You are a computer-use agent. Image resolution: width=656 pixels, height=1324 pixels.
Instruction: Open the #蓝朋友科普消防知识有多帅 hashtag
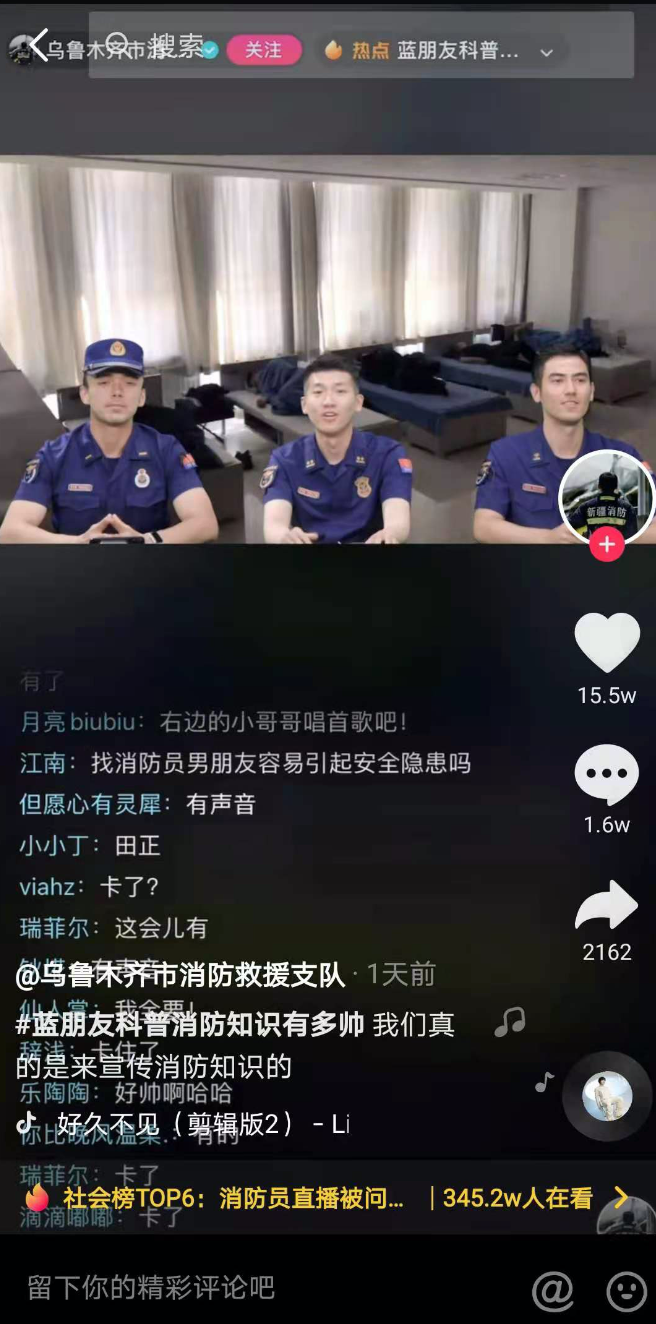pyautogui.click(x=190, y=1025)
